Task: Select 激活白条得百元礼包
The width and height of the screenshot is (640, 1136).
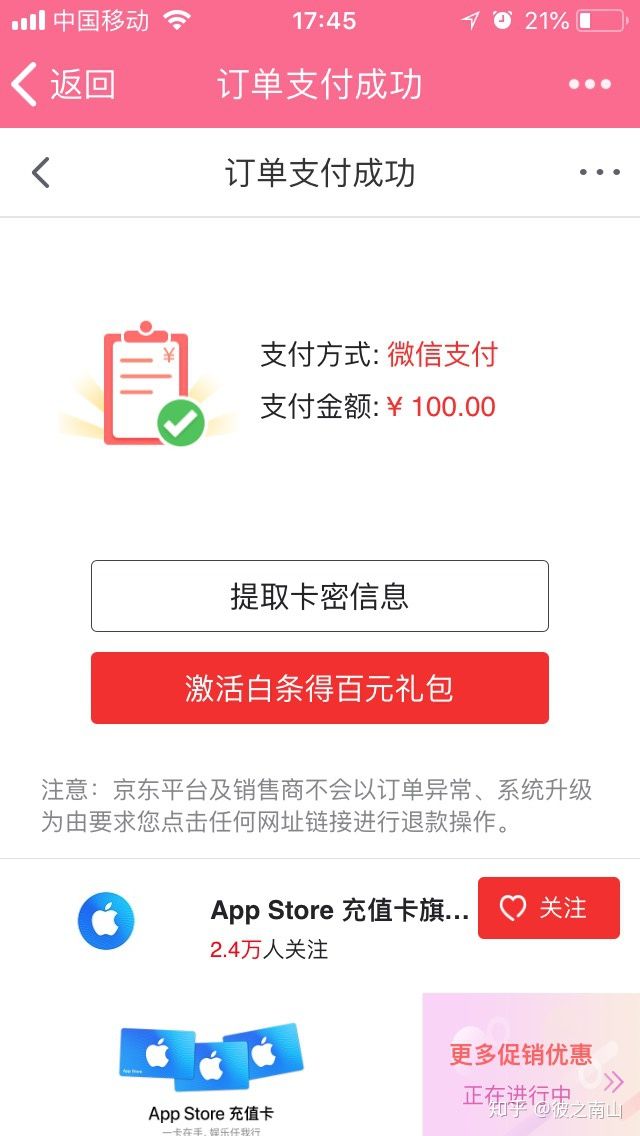Action: [x=320, y=688]
